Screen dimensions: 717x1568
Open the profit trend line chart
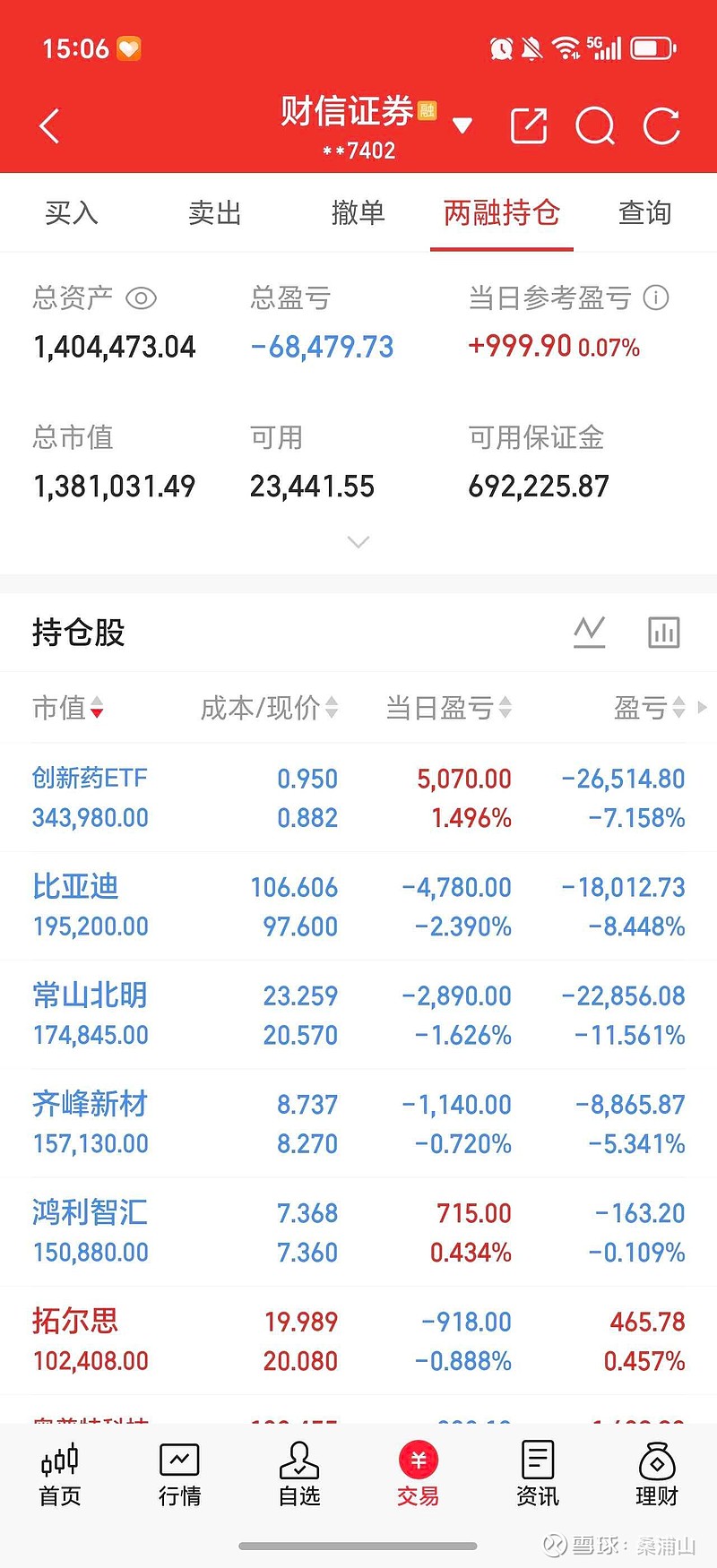[x=590, y=632]
